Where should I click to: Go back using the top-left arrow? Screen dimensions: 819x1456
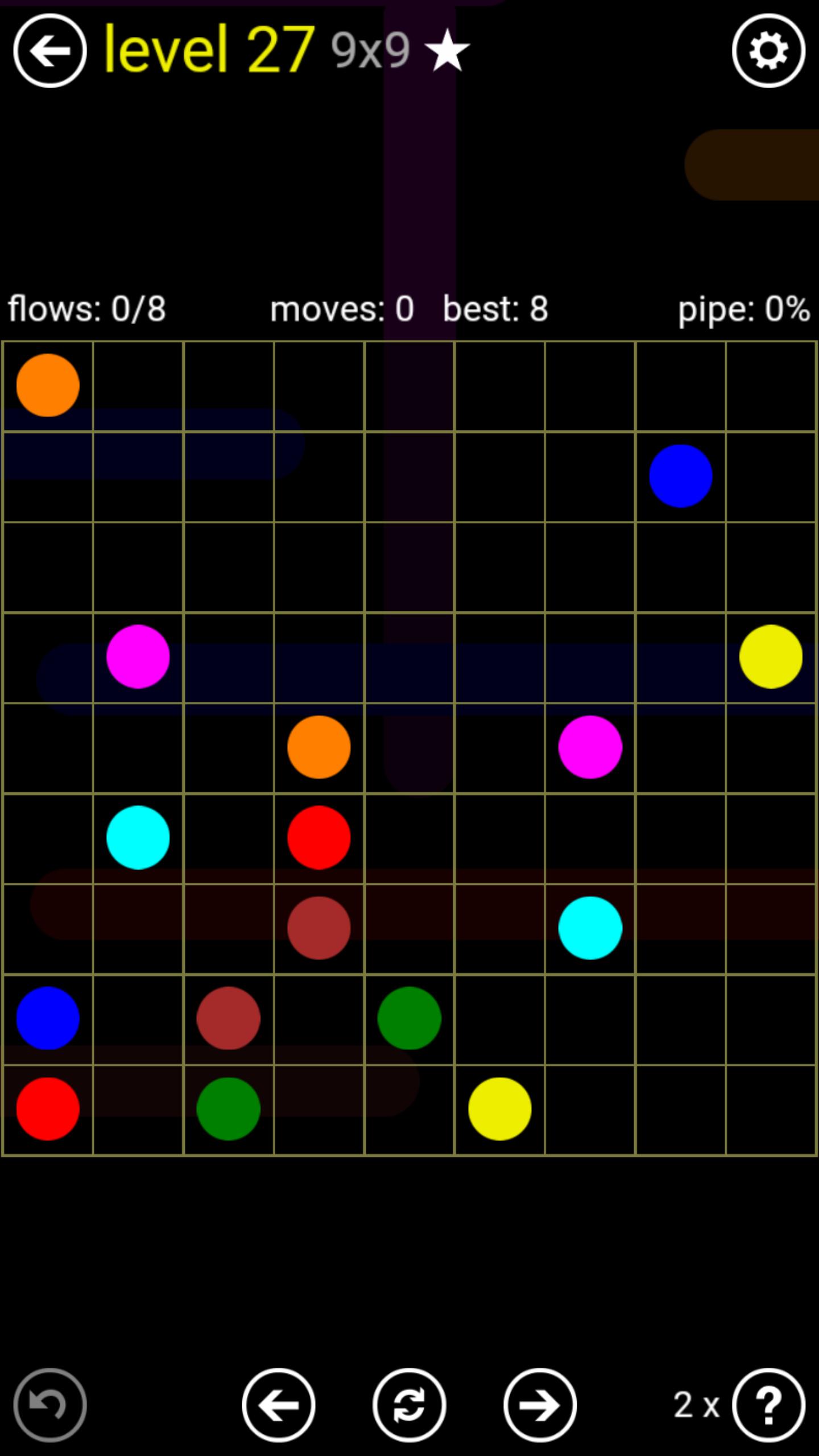click(x=50, y=51)
